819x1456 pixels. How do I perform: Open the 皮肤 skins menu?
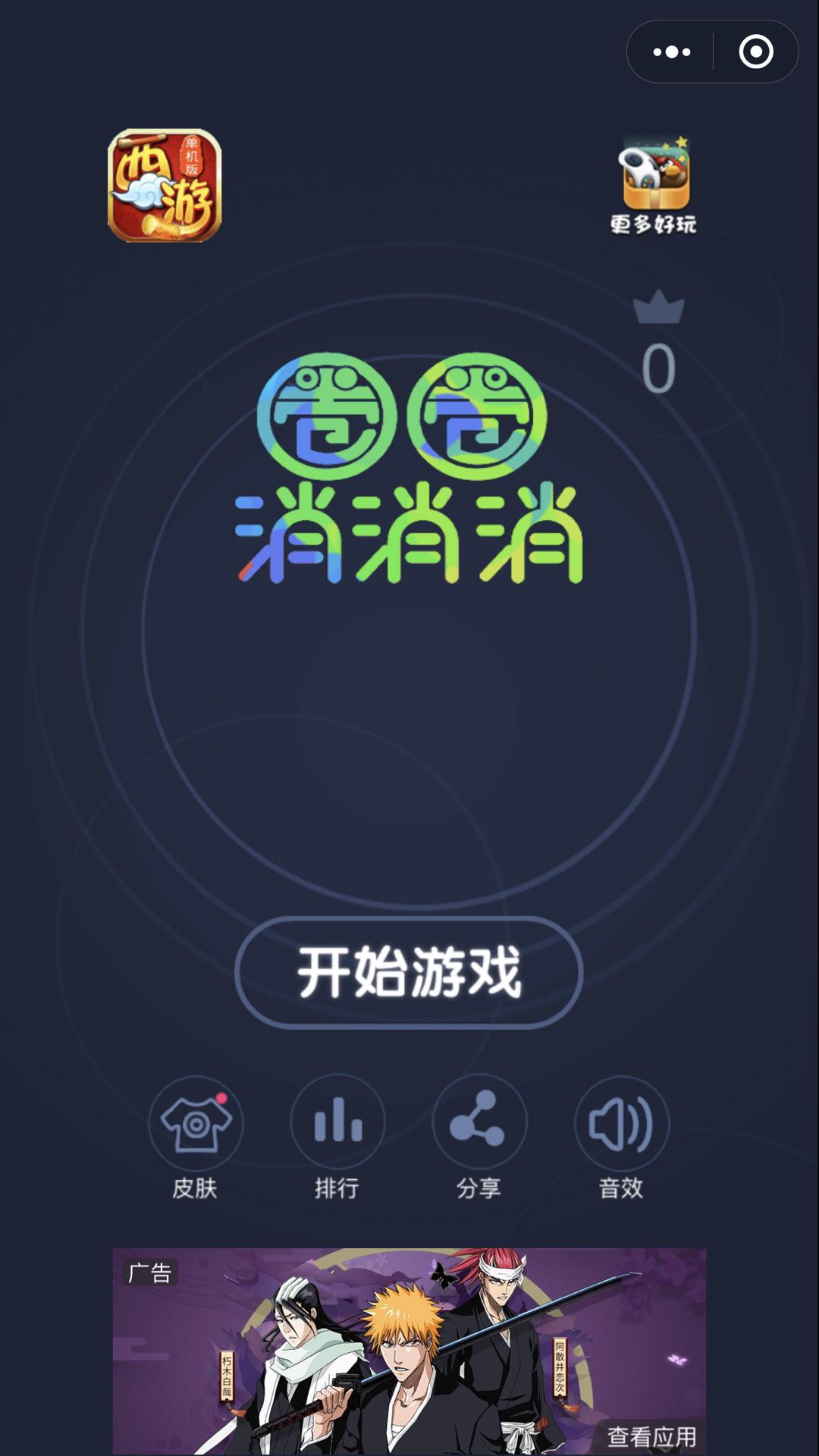196,1124
